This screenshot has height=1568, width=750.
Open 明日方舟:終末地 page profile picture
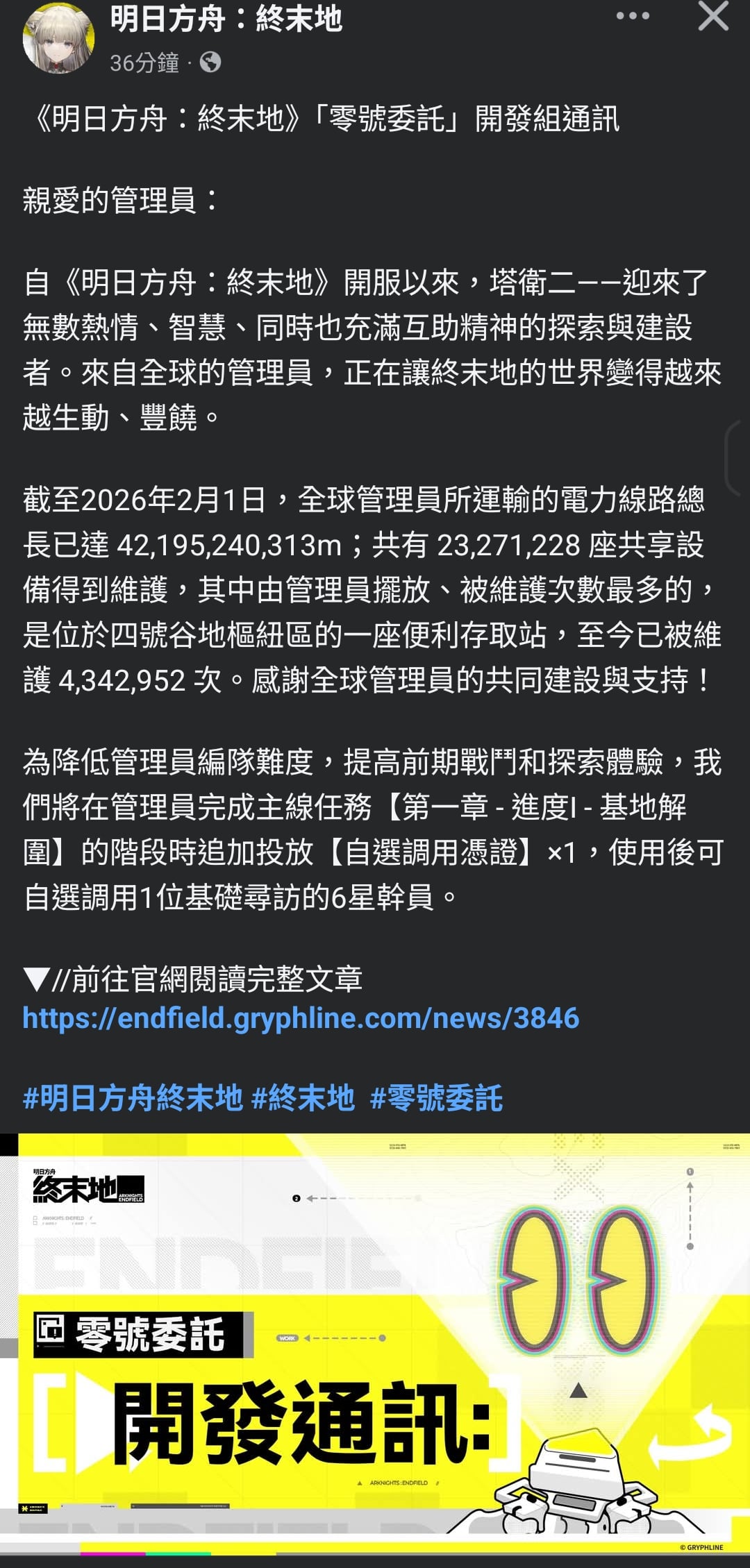click(x=58, y=38)
